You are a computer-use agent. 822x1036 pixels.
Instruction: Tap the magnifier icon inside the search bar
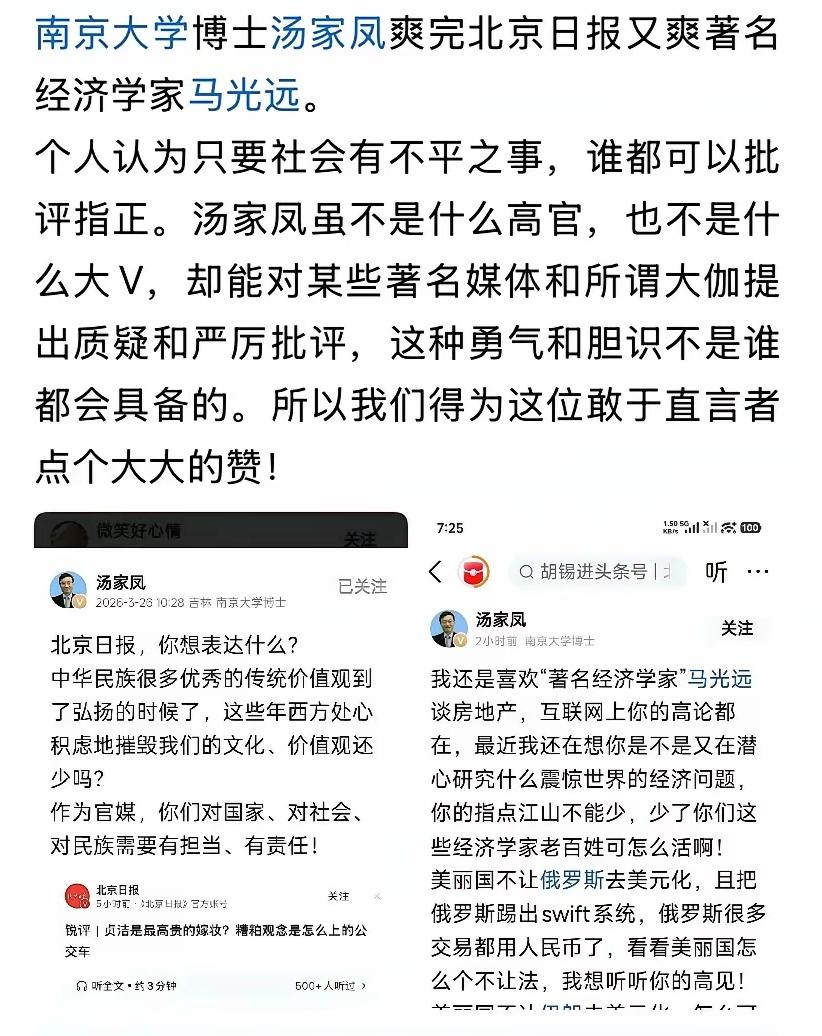525,572
